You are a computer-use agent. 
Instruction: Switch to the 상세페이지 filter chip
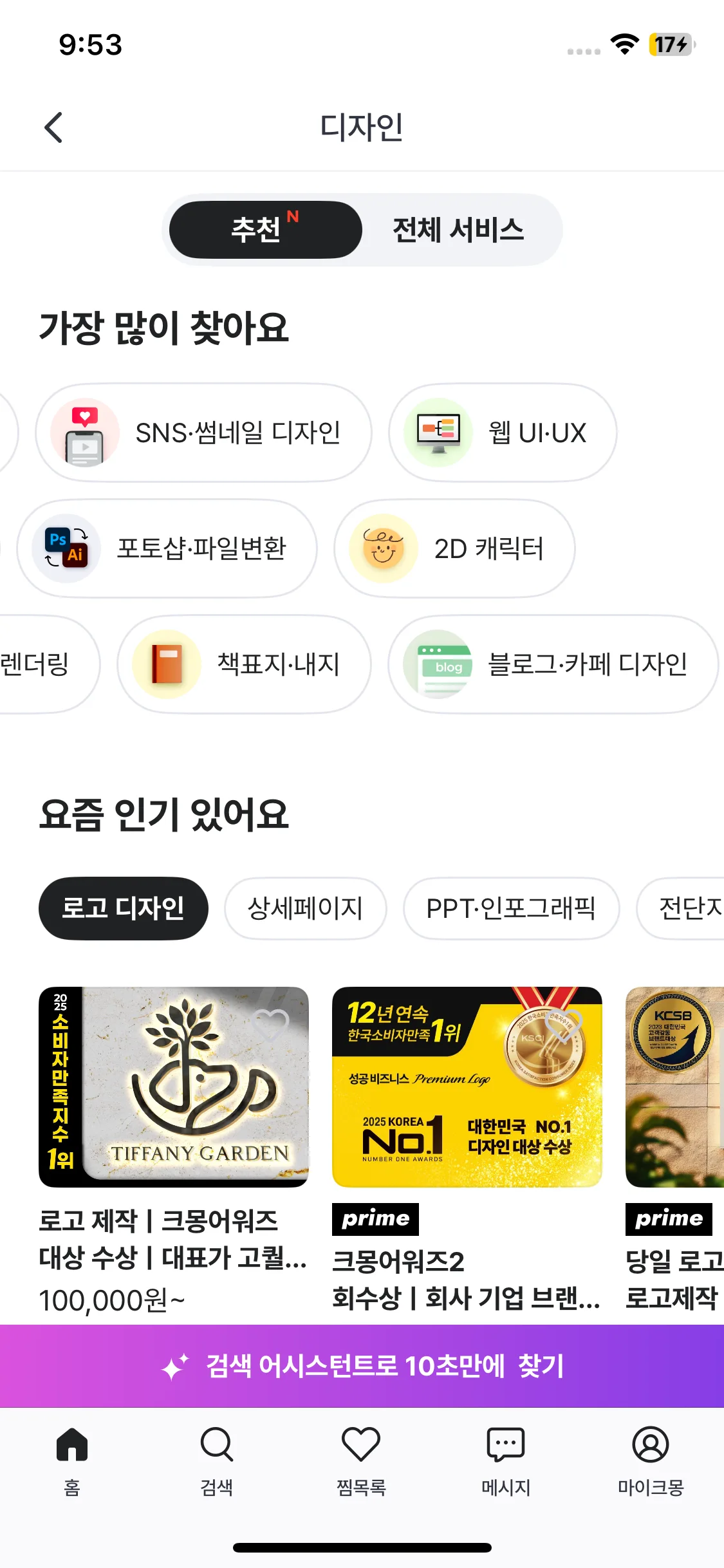tap(305, 908)
